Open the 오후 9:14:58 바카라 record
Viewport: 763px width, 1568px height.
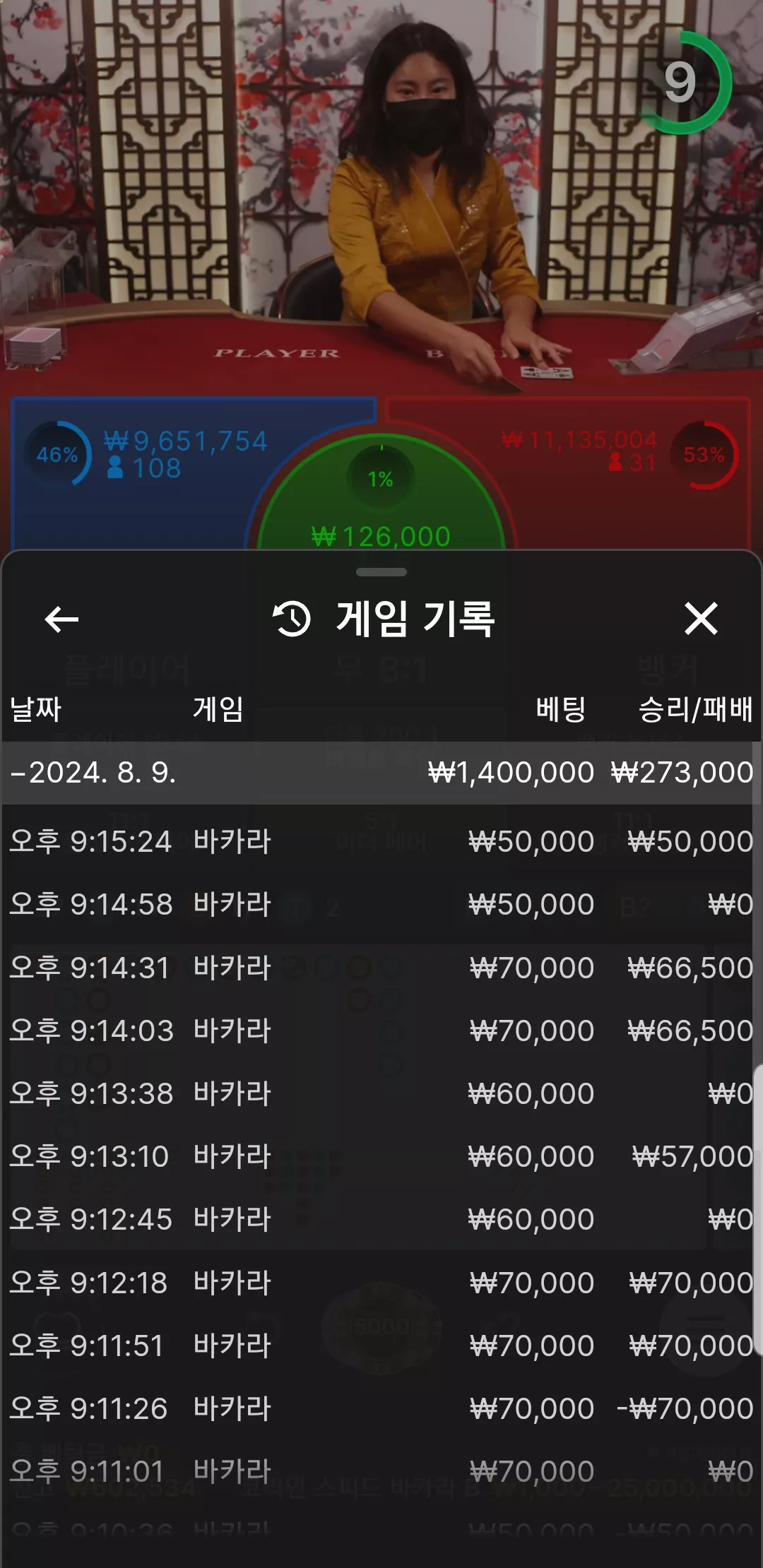pyautogui.click(x=381, y=904)
